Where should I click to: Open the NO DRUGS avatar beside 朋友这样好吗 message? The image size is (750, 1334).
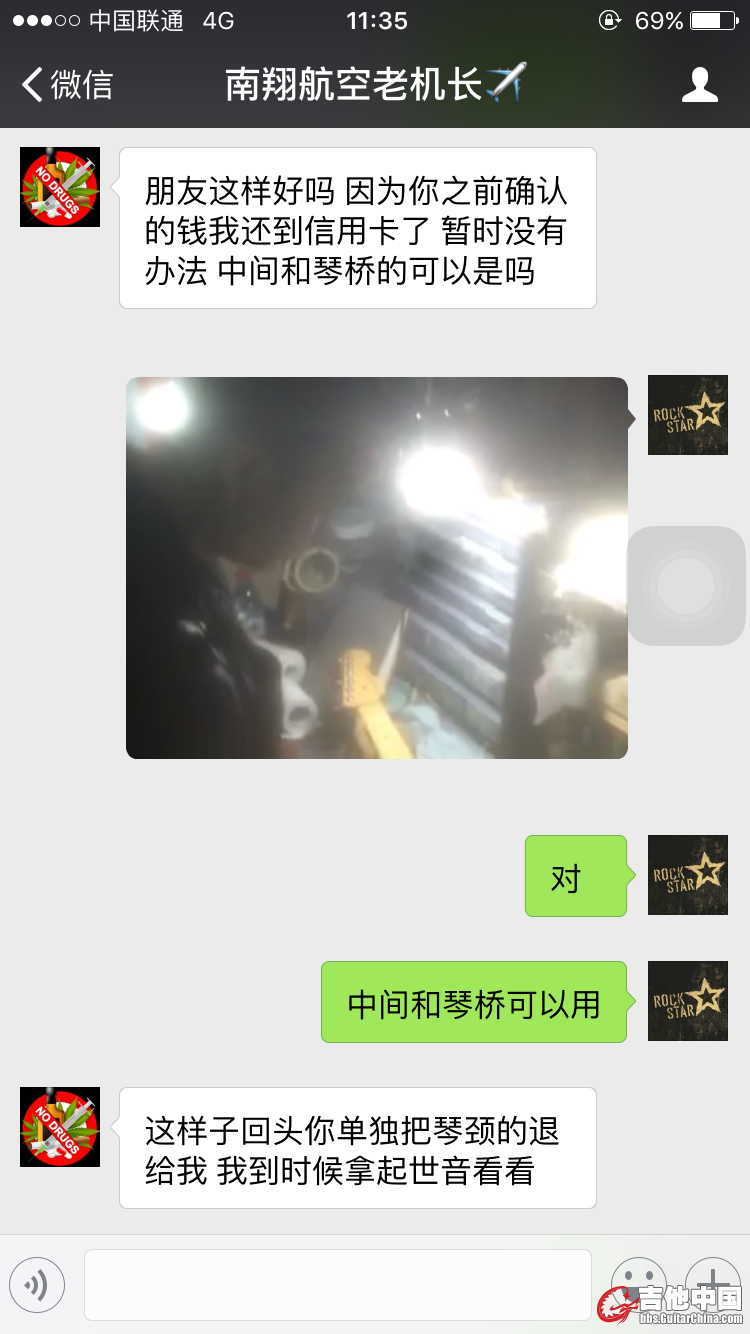pos(60,187)
